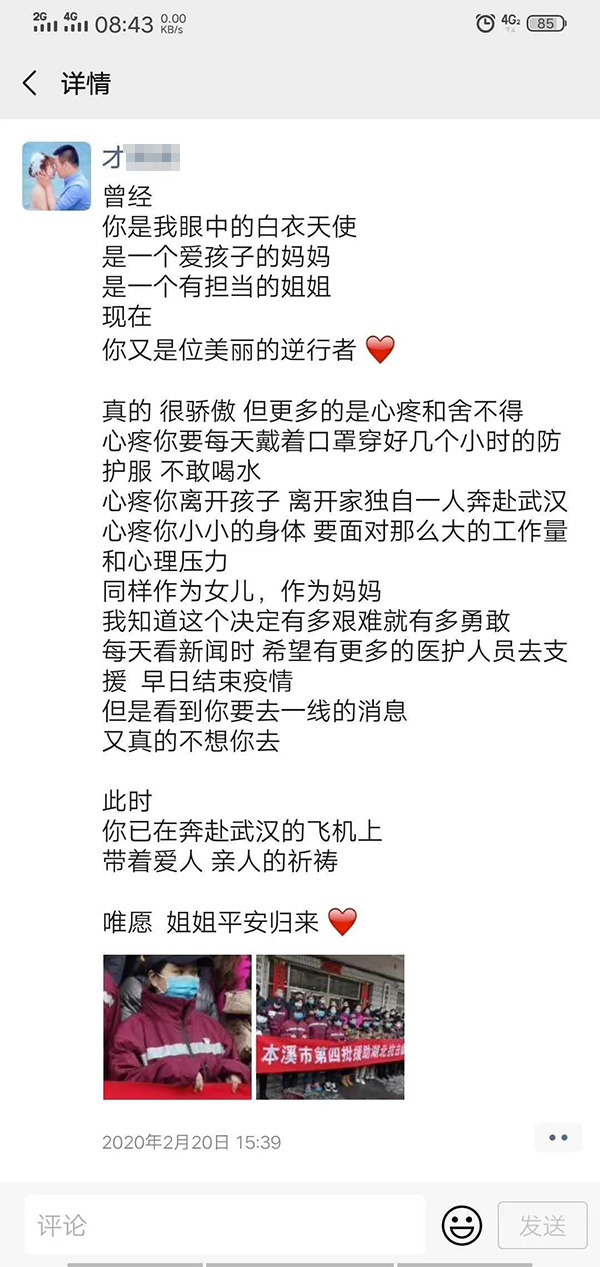The height and width of the screenshot is (1267, 600).
Task: Open the poster's blurred username link
Action: 141,157
